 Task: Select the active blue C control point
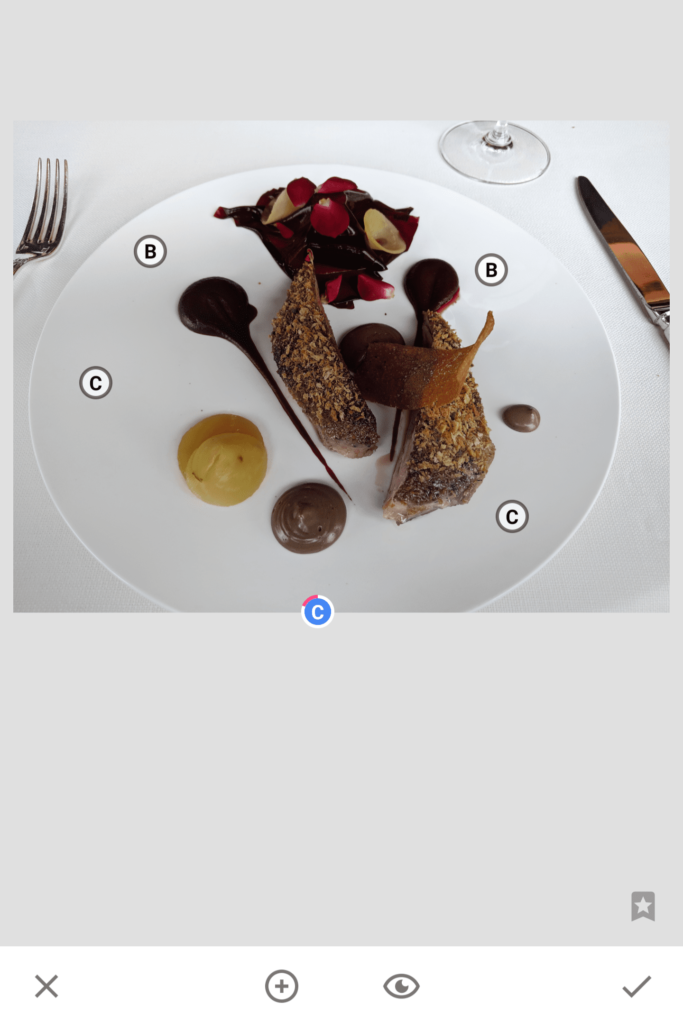pyautogui.click(x=317, y=611)
